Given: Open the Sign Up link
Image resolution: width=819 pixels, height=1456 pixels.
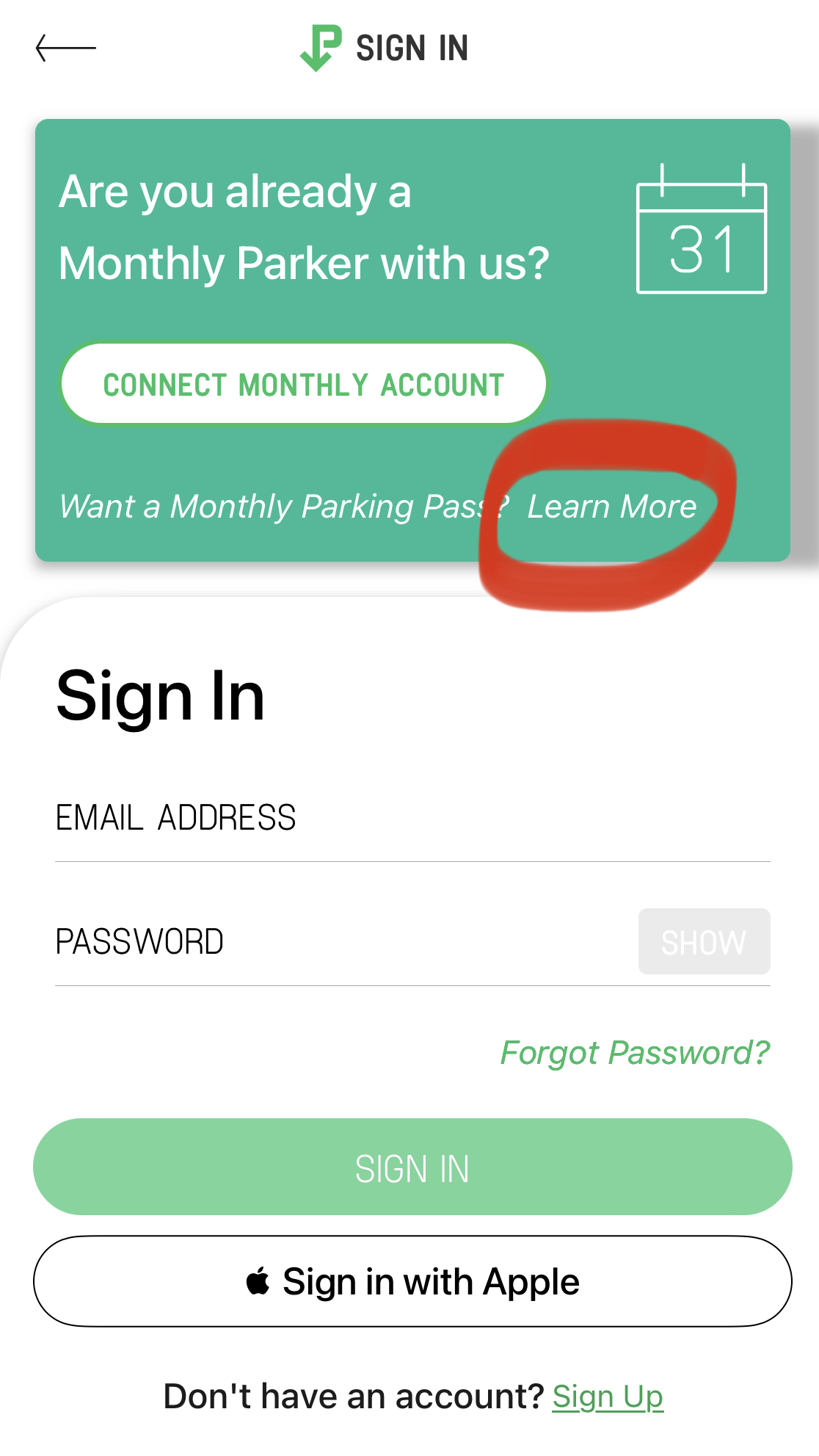Looking at the screenshot, I should tap(608, 1397).
